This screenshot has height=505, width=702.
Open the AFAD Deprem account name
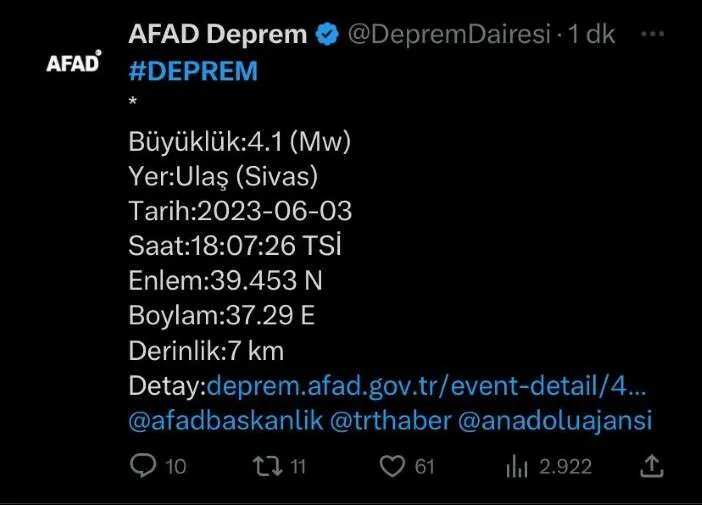pyautogui.click(x=217, y=34)
